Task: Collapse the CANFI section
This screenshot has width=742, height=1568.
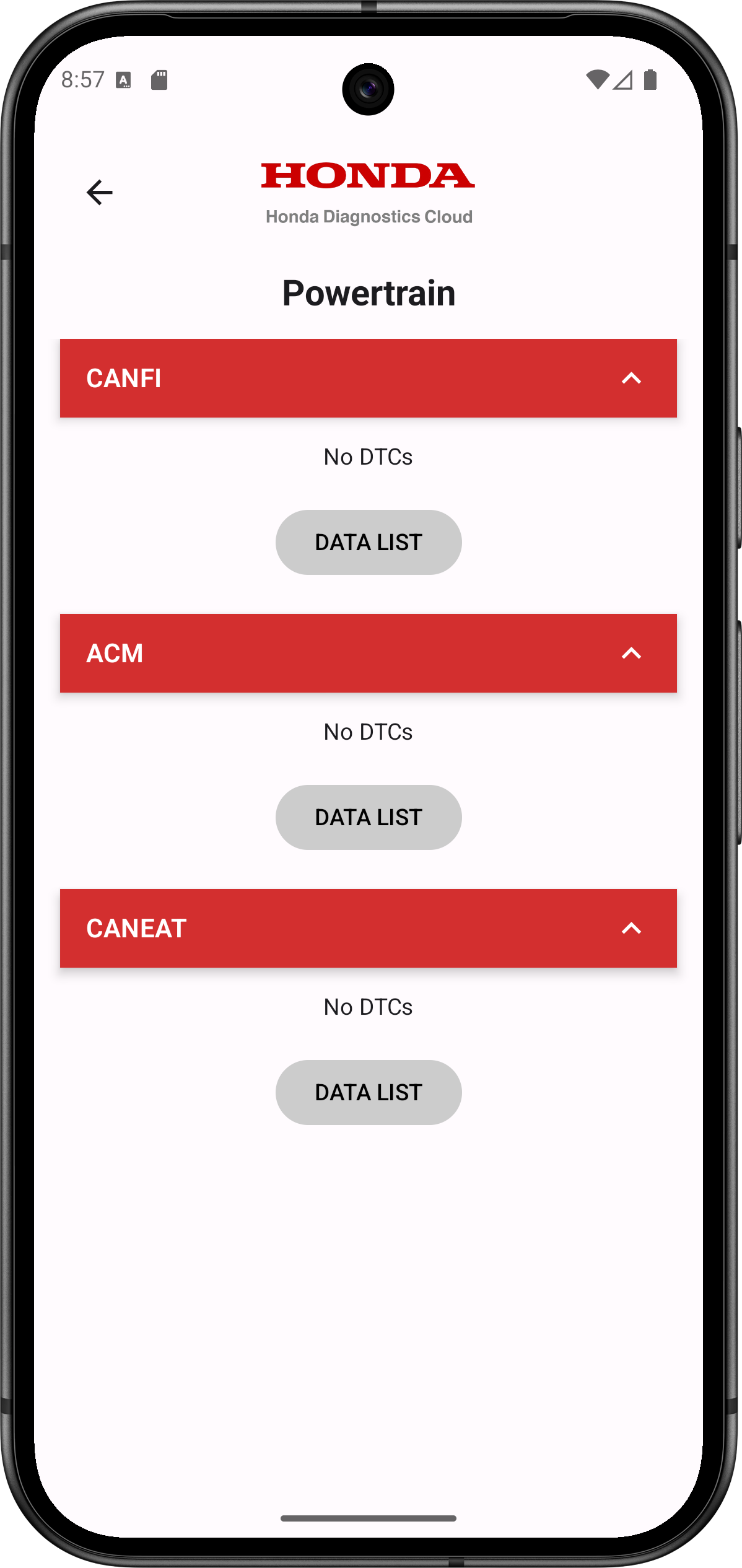Action: (631, 379)
